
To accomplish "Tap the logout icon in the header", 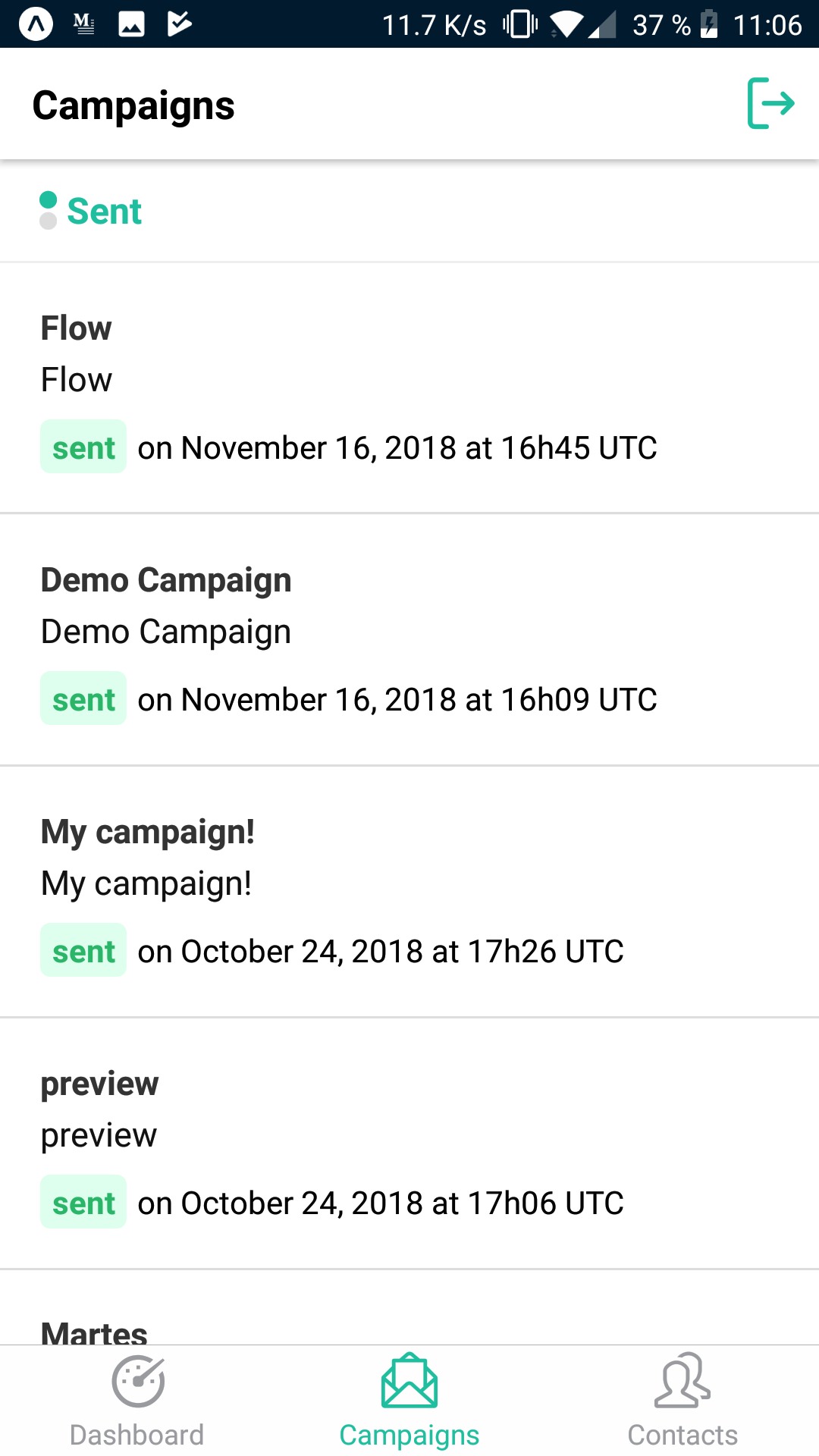I will pos(770,103).
